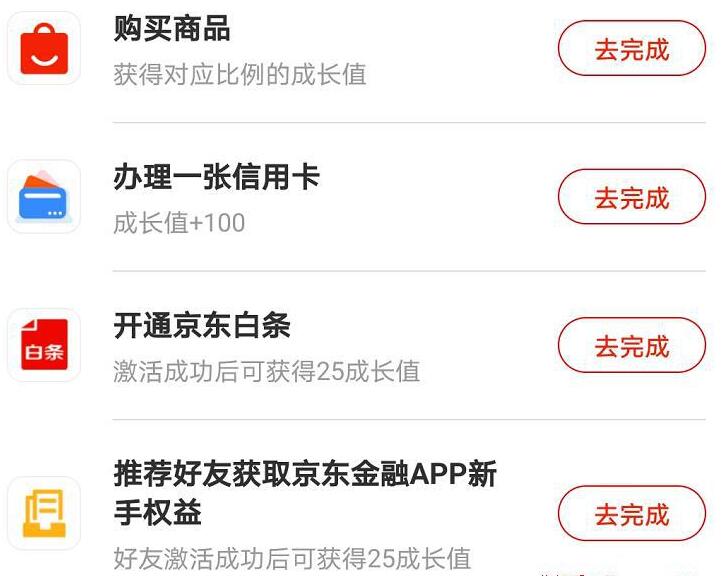Tap 去完成 for 开通京东白条

coord(631,346)
